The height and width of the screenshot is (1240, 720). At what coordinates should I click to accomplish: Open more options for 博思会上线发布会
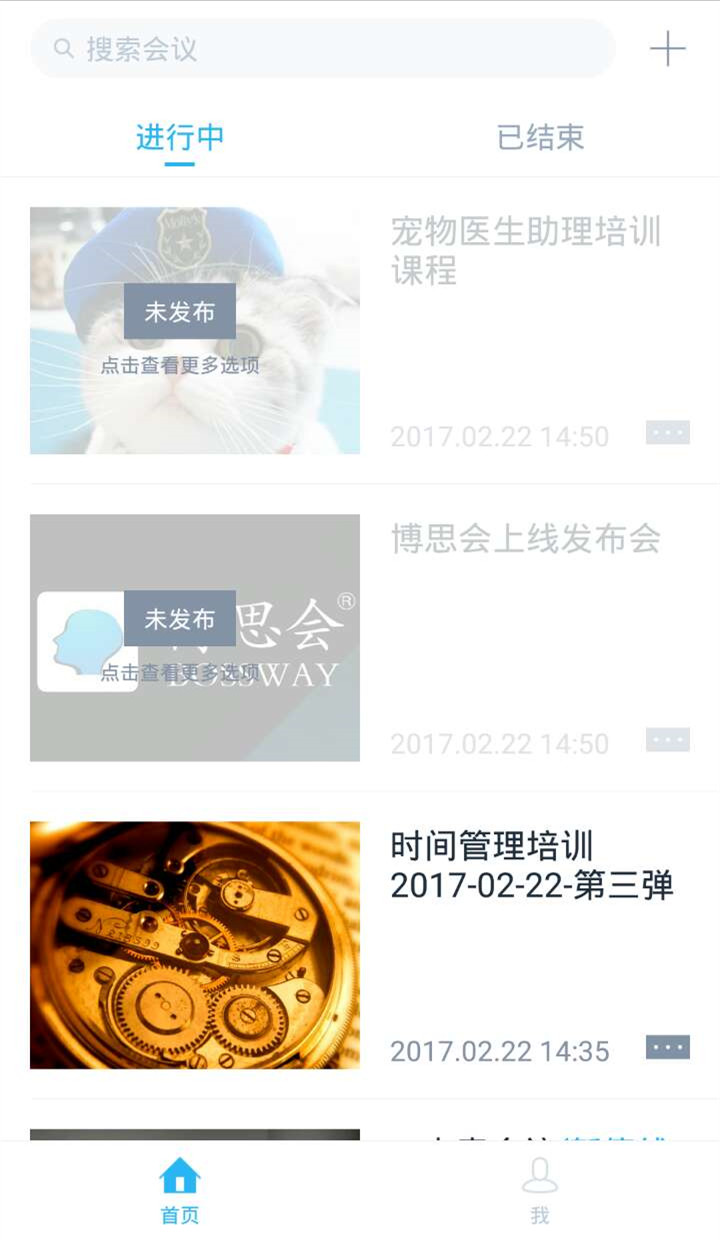pyautogui.click(x=667, y=740)
